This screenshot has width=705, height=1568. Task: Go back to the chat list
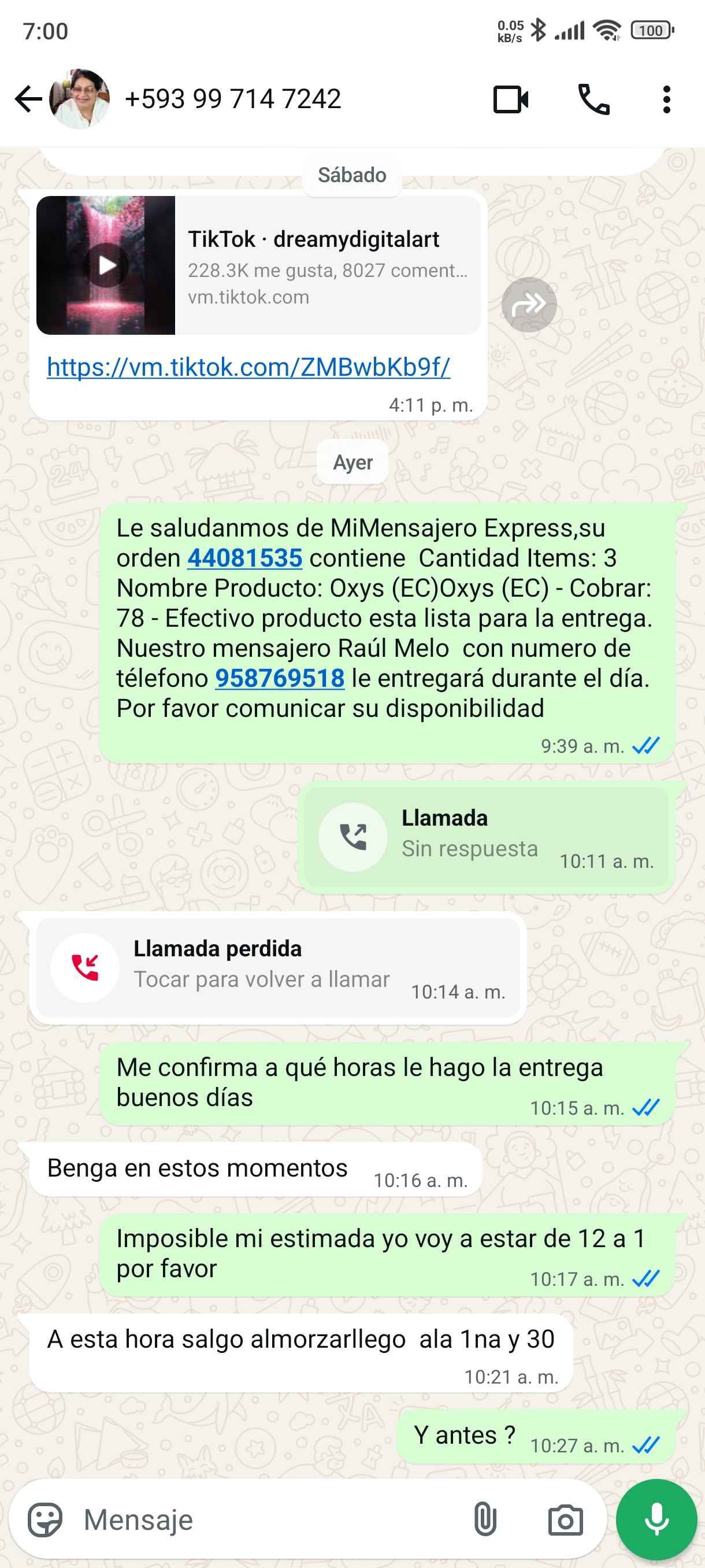point(27,99)
